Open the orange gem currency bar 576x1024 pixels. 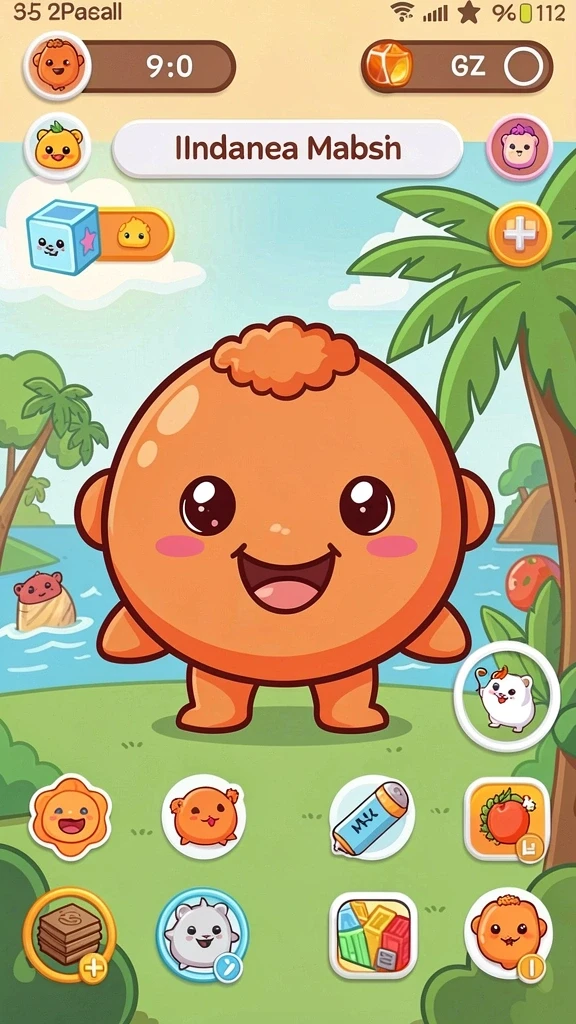[458, 67]
